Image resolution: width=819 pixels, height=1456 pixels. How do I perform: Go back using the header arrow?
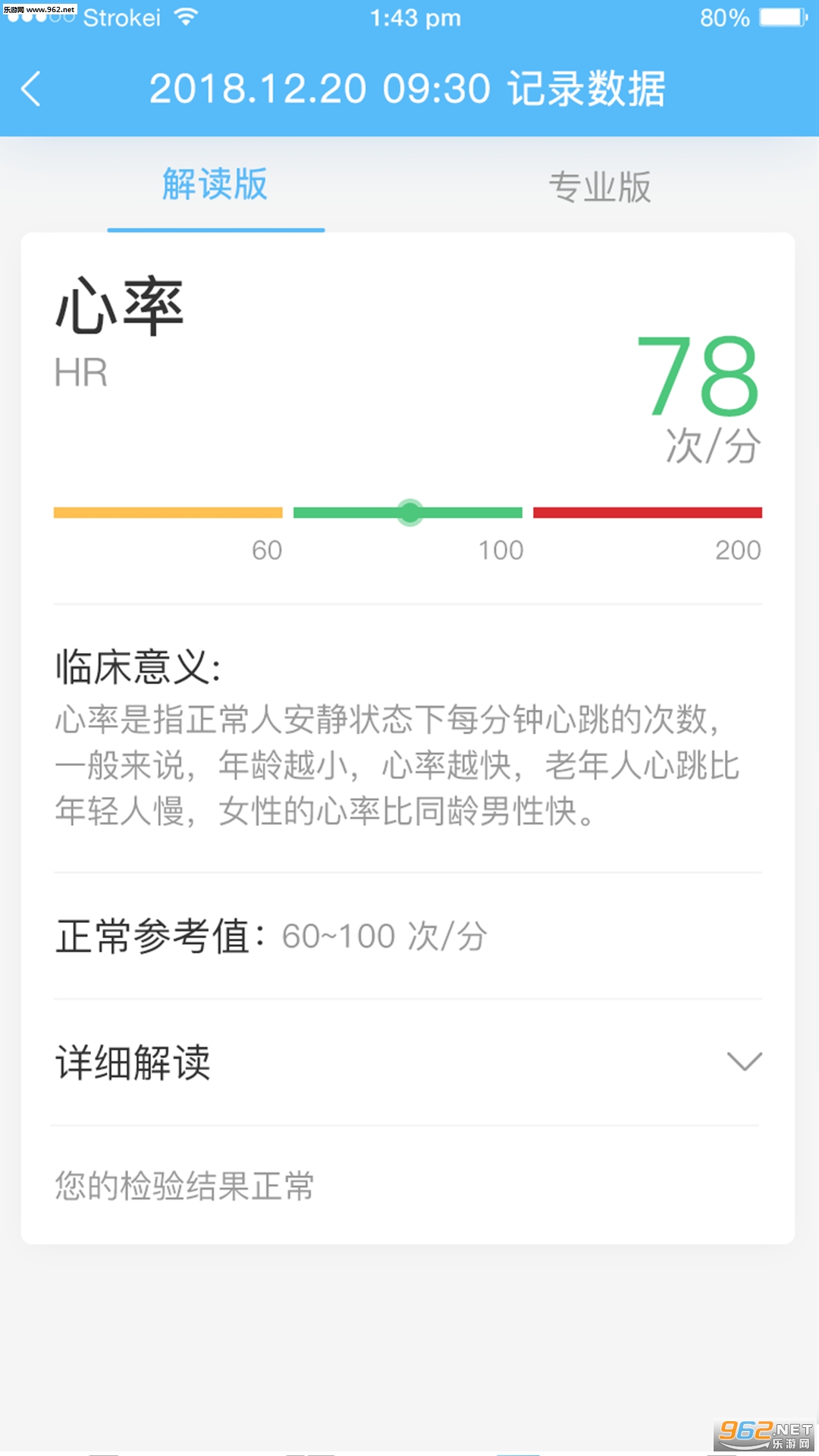31,89
